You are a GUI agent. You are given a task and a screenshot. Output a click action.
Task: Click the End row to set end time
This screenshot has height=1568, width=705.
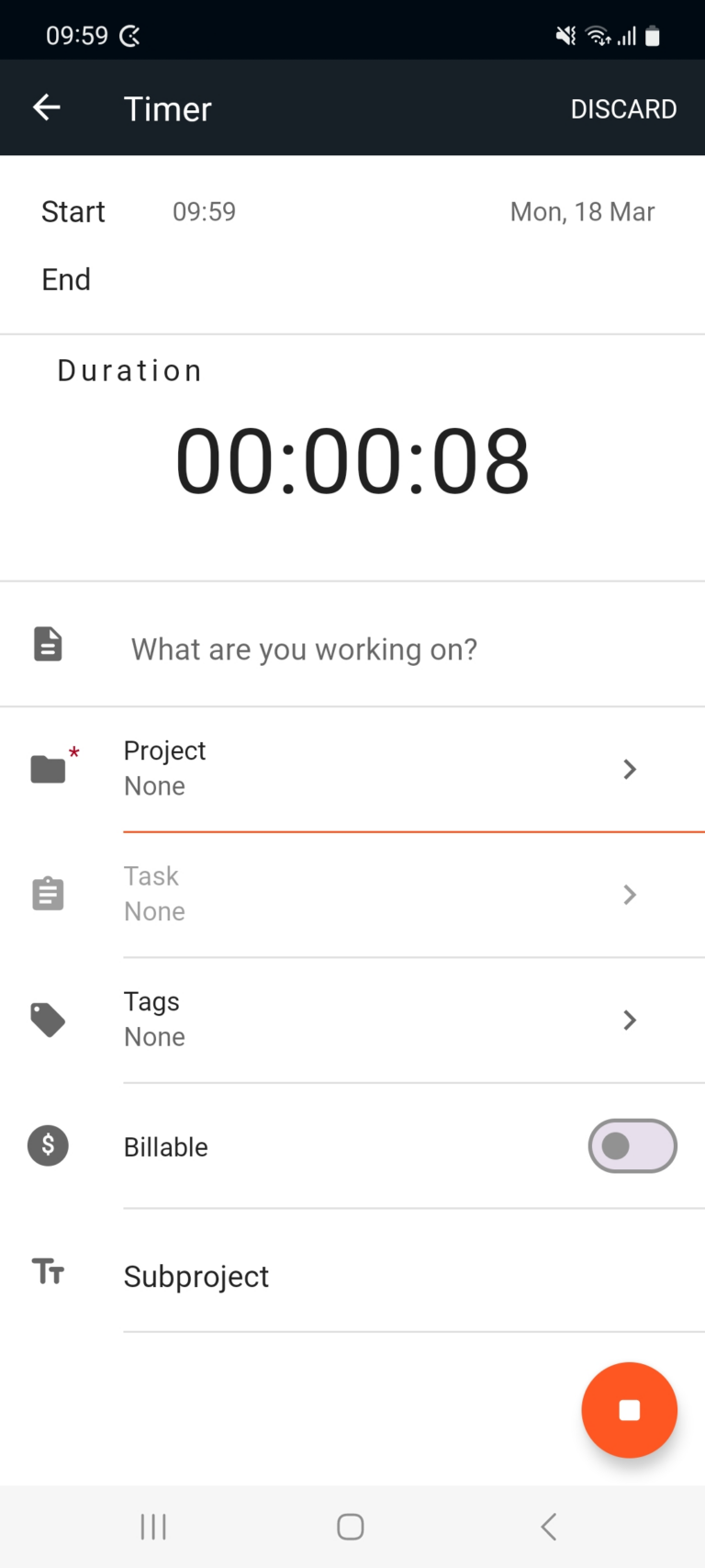coord(65,279)
